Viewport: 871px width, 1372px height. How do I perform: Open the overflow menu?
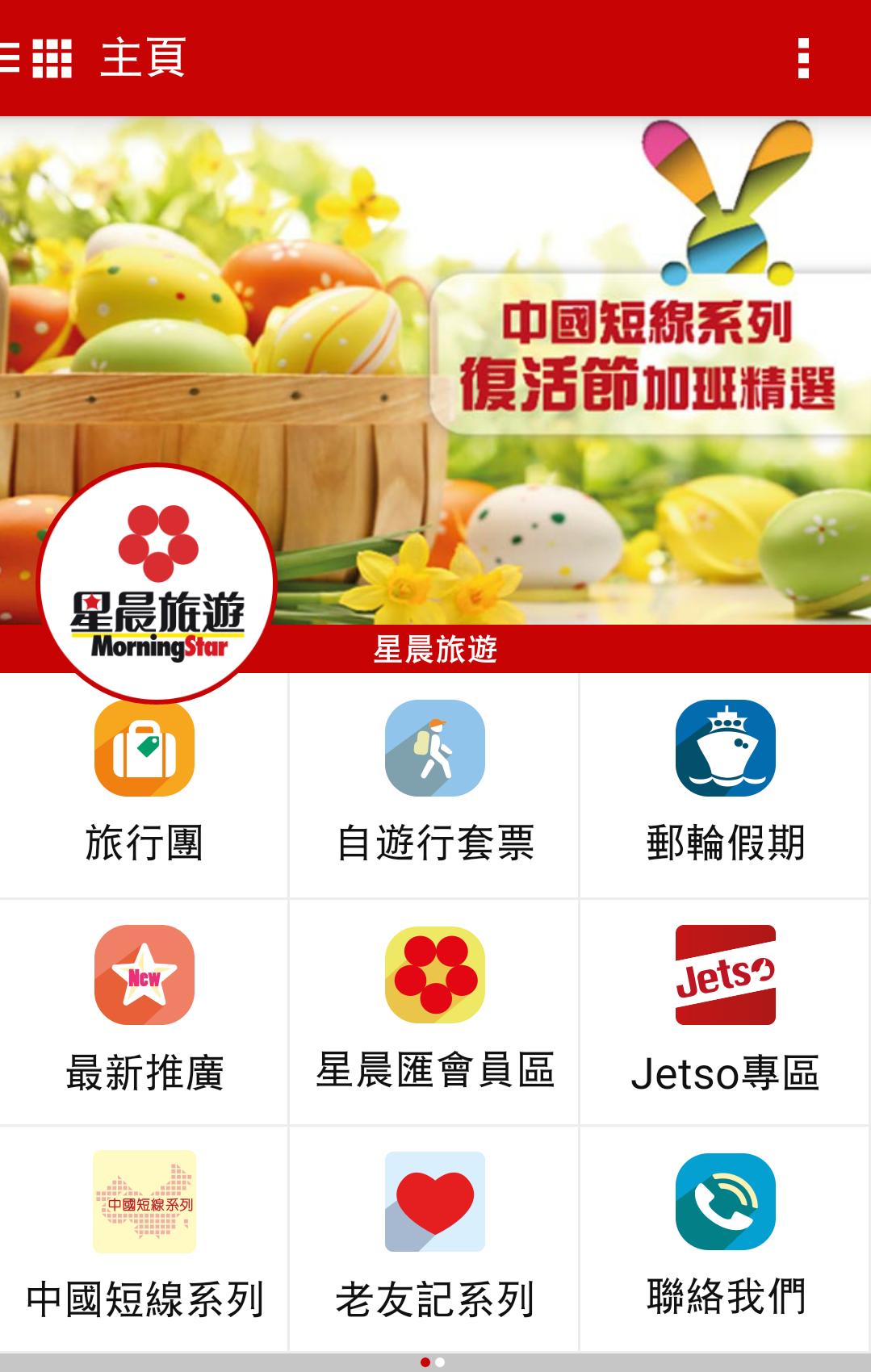pos(802,59)
